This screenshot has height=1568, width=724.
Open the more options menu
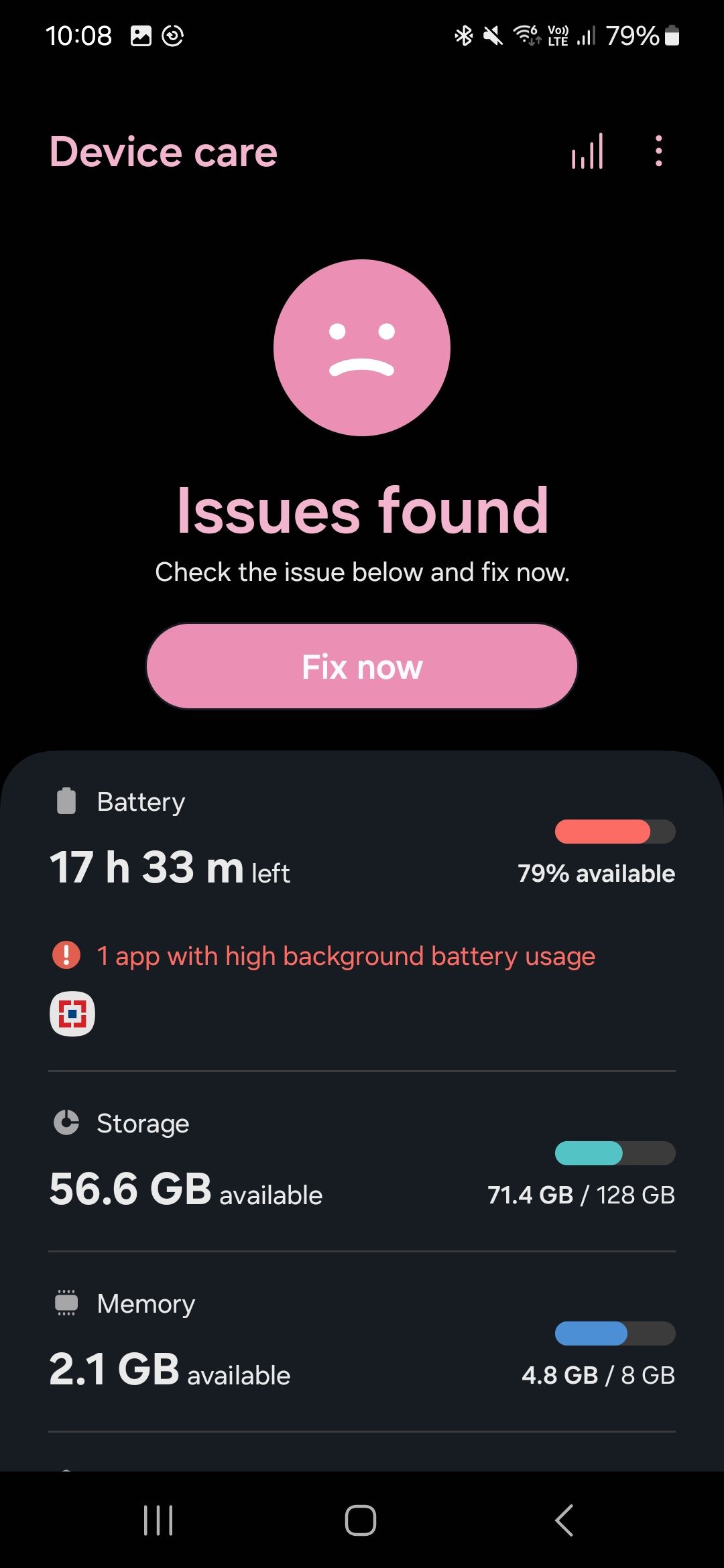tap(658, 151)
